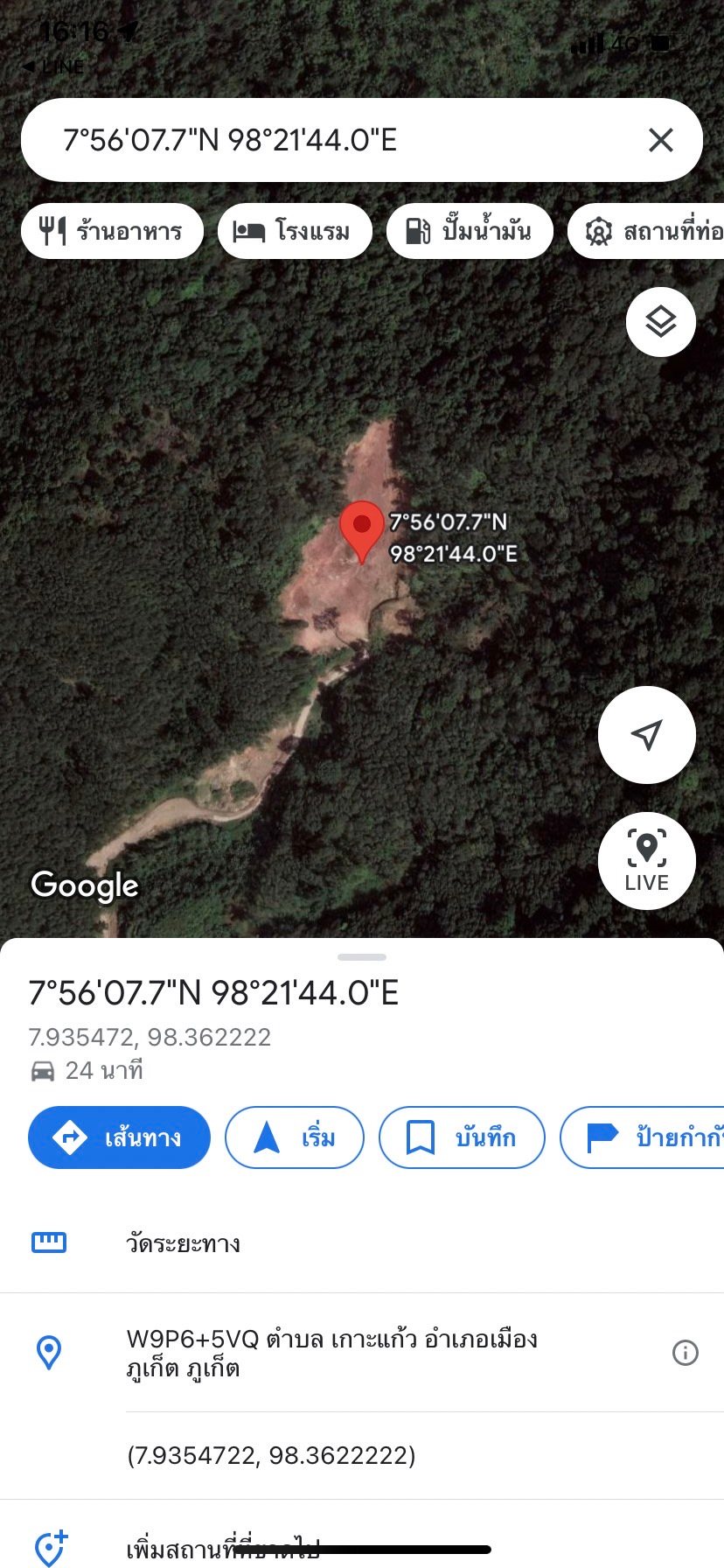
Task: Open the map layers button
Action: (661, 322)
